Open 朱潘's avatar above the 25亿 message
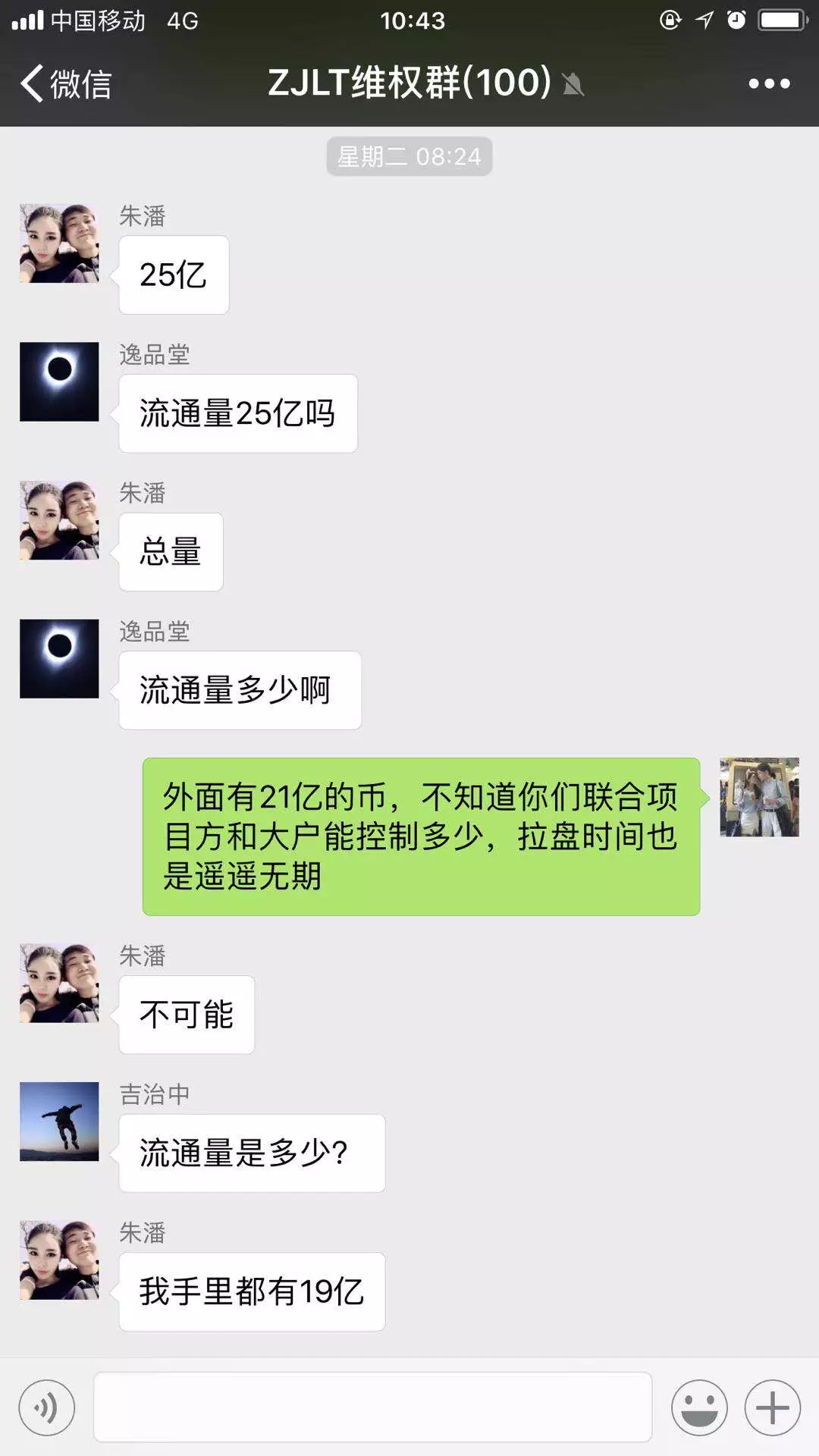Image resolution: width=819 pixels, height=1456 pixels. tap(59, 243)
